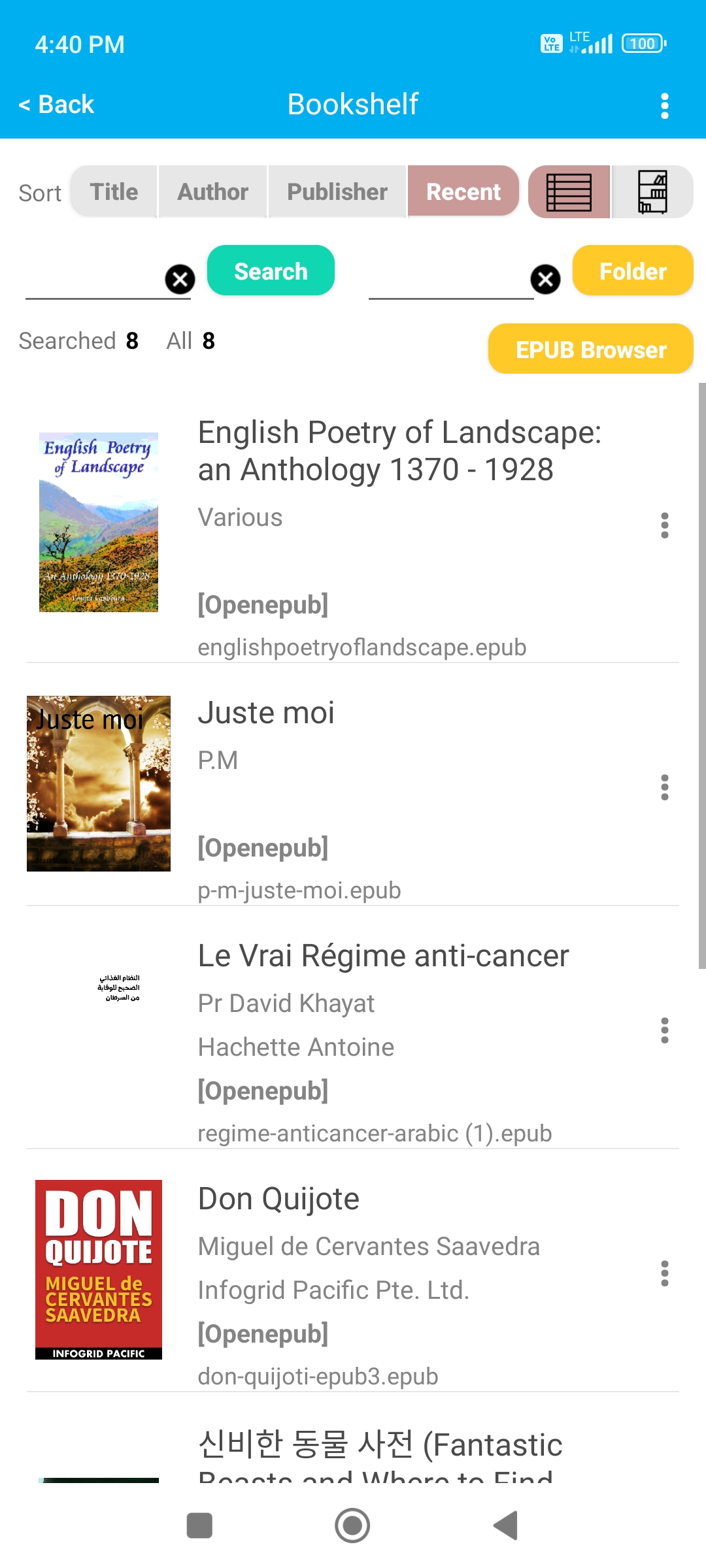The width and height of the screenshot is (706, 1568).
Task: Sort books by Publisher
Action: pos(337,191)
